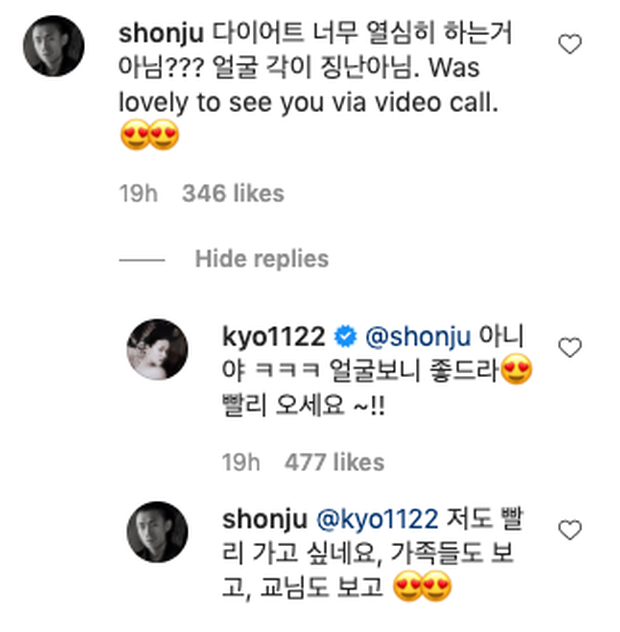Like shonju's reply mentioning @kyo1122
This screenshot has height=632, width=620.
point(569,529)
